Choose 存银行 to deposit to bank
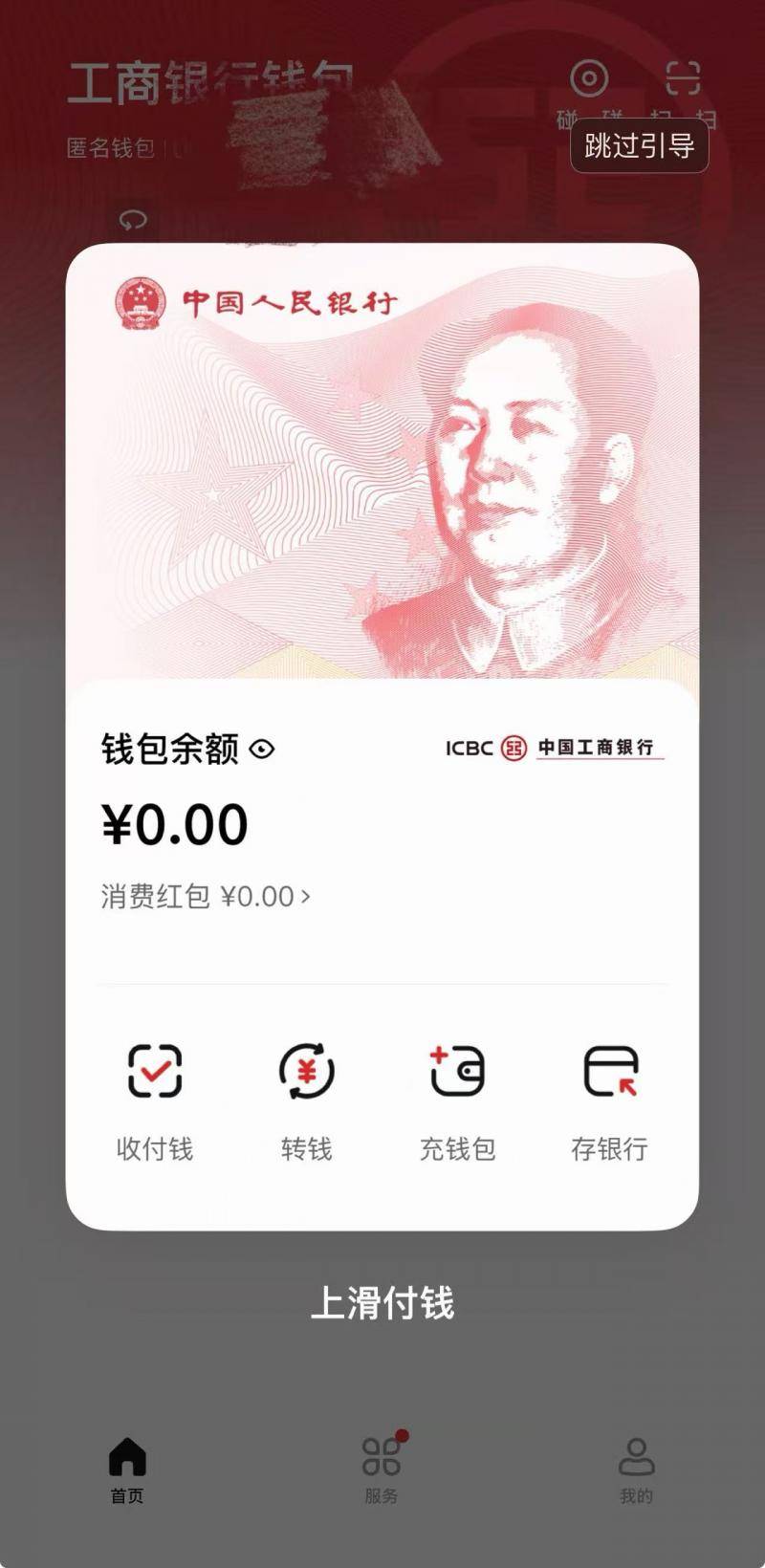Image resolution: width=765 pixels, height=1568 pixels. (x=610, y=1100)
